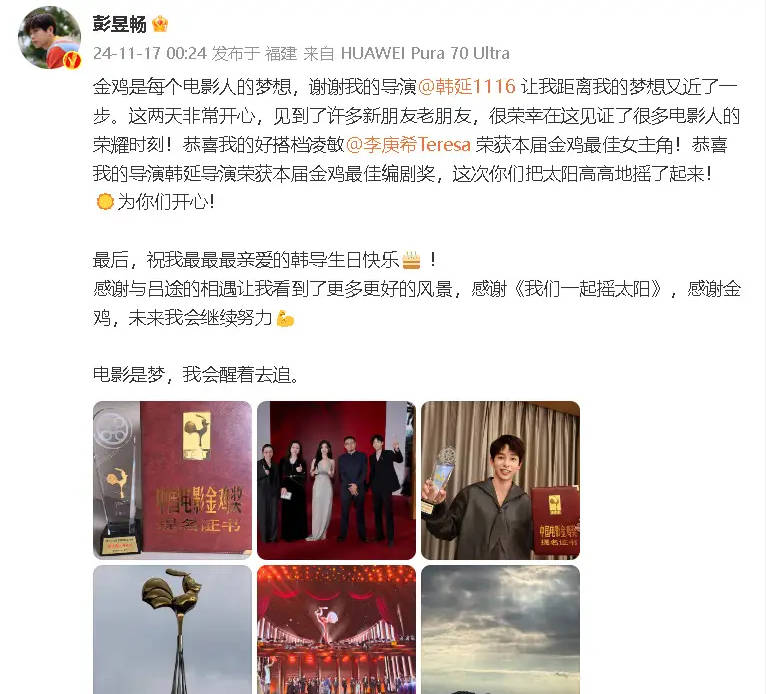View the nomination certificate and trophy photo

pos(172,480)
